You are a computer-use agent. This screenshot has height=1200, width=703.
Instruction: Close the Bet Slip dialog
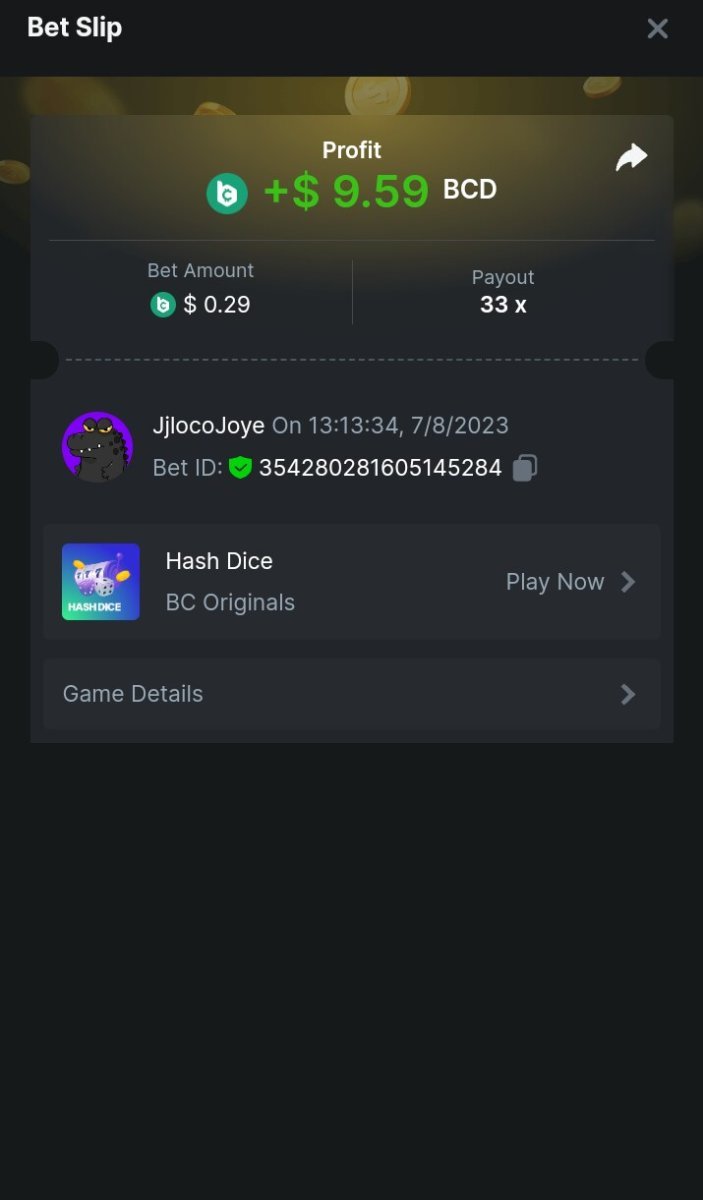657,29
